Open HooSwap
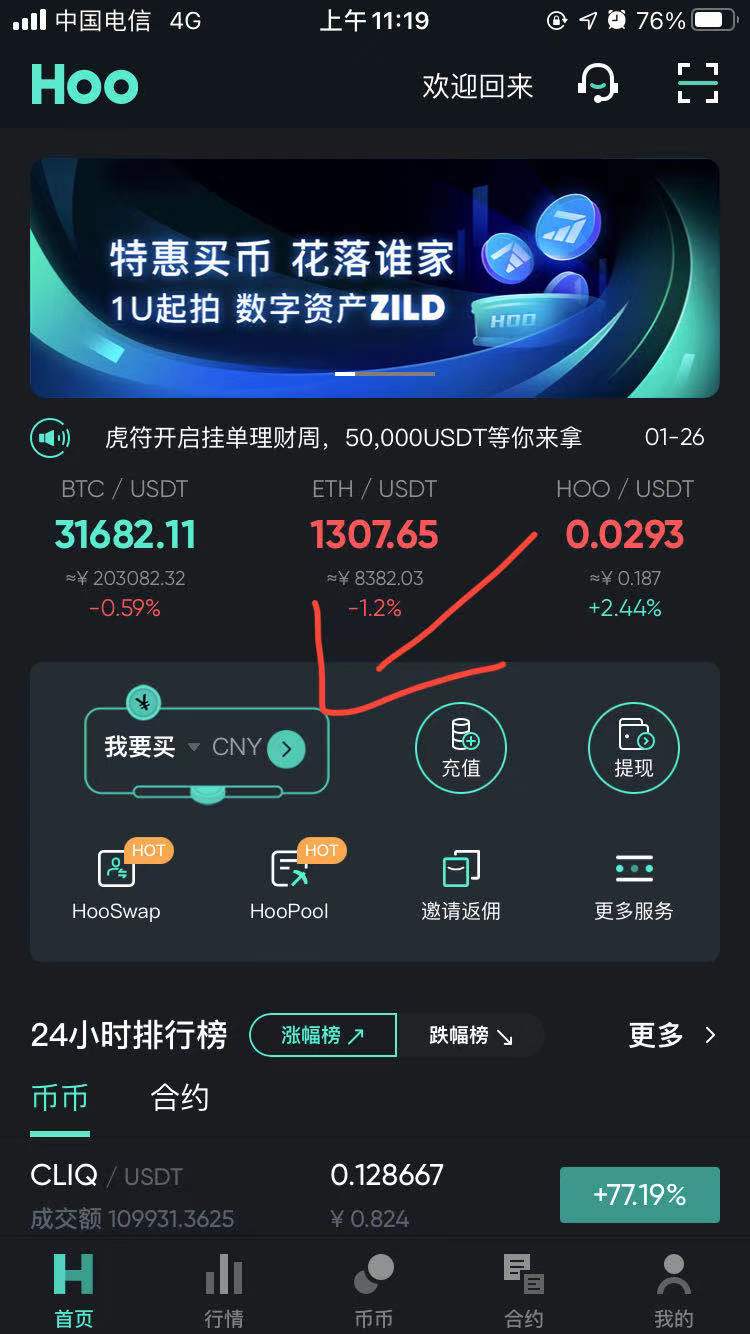This screenshot has width=750, height=1334. (x=116, y=881)
